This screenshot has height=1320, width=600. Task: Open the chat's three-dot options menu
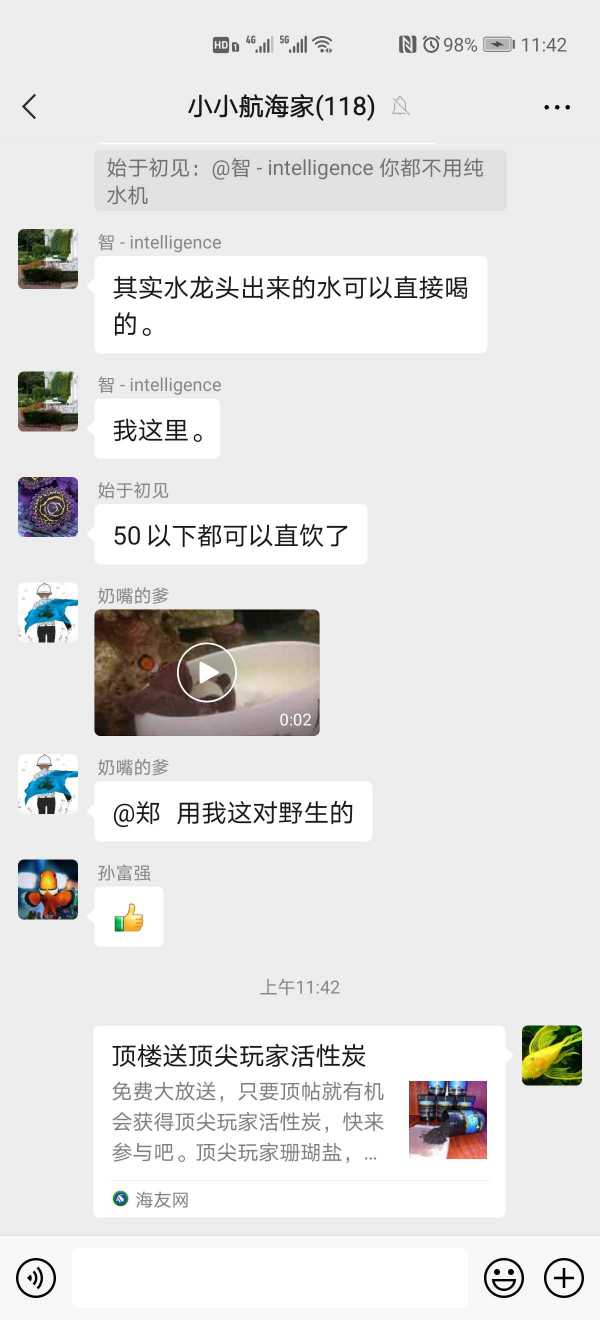(x=557, y=107)
